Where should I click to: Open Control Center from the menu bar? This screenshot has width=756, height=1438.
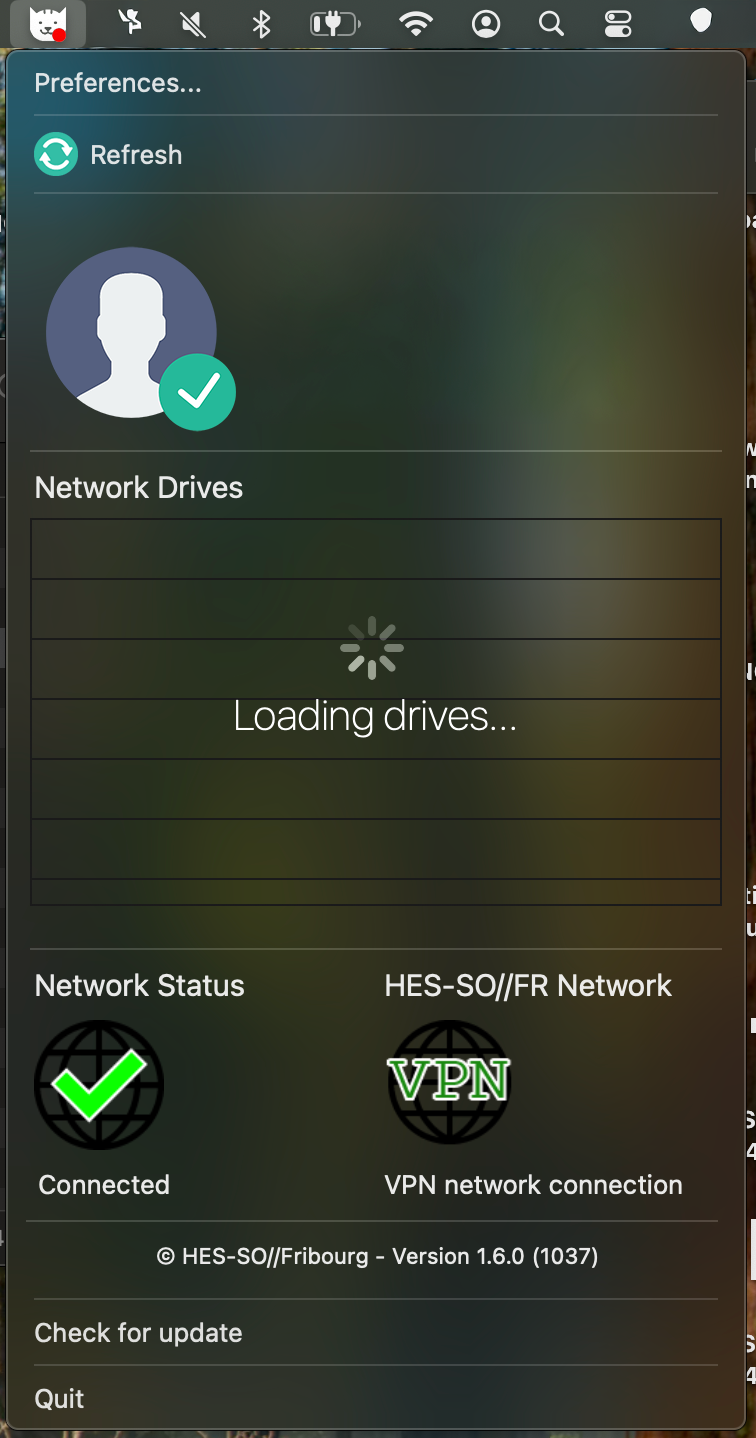[x=618, y=24]
